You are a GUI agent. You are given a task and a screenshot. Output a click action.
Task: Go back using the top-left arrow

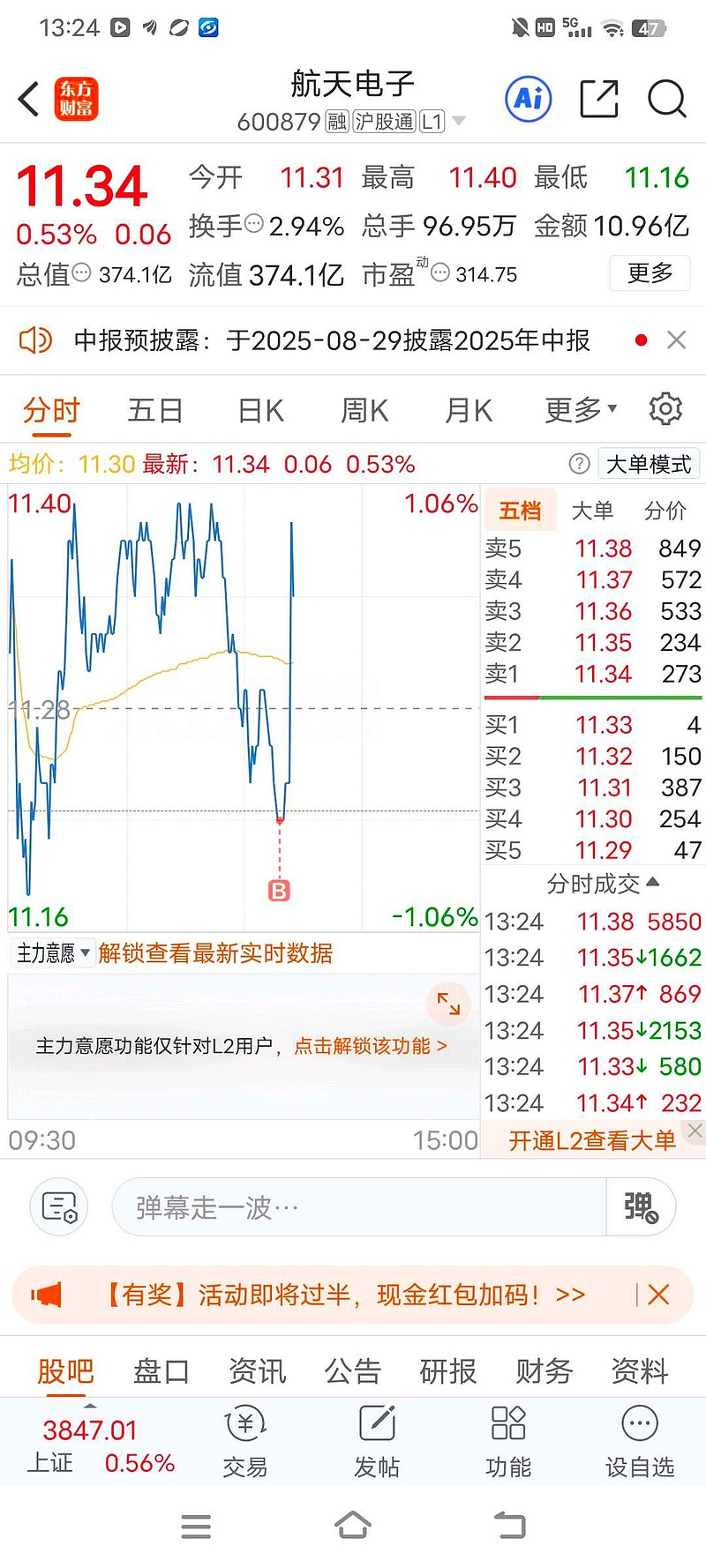(x=29, y=99)
